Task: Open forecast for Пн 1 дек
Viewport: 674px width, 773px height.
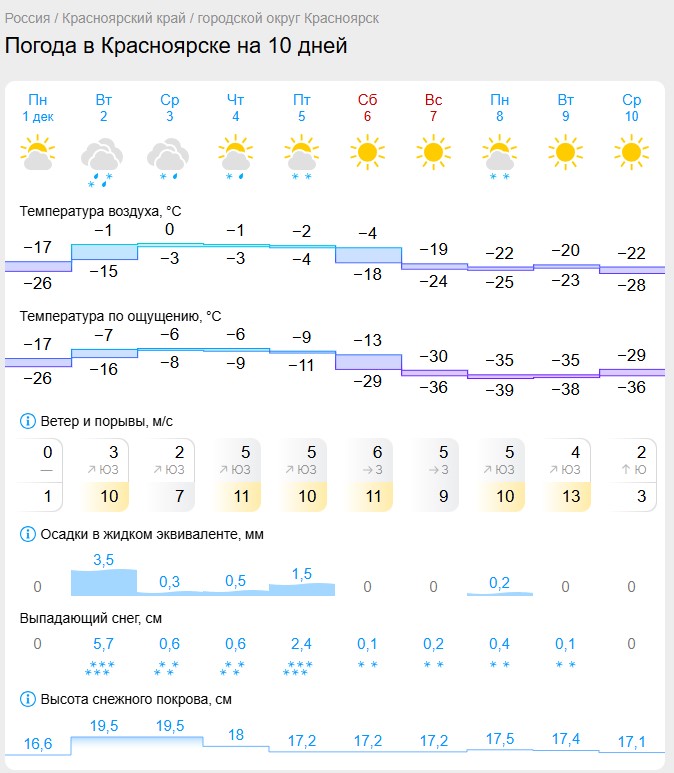Action: pos(38,107)
